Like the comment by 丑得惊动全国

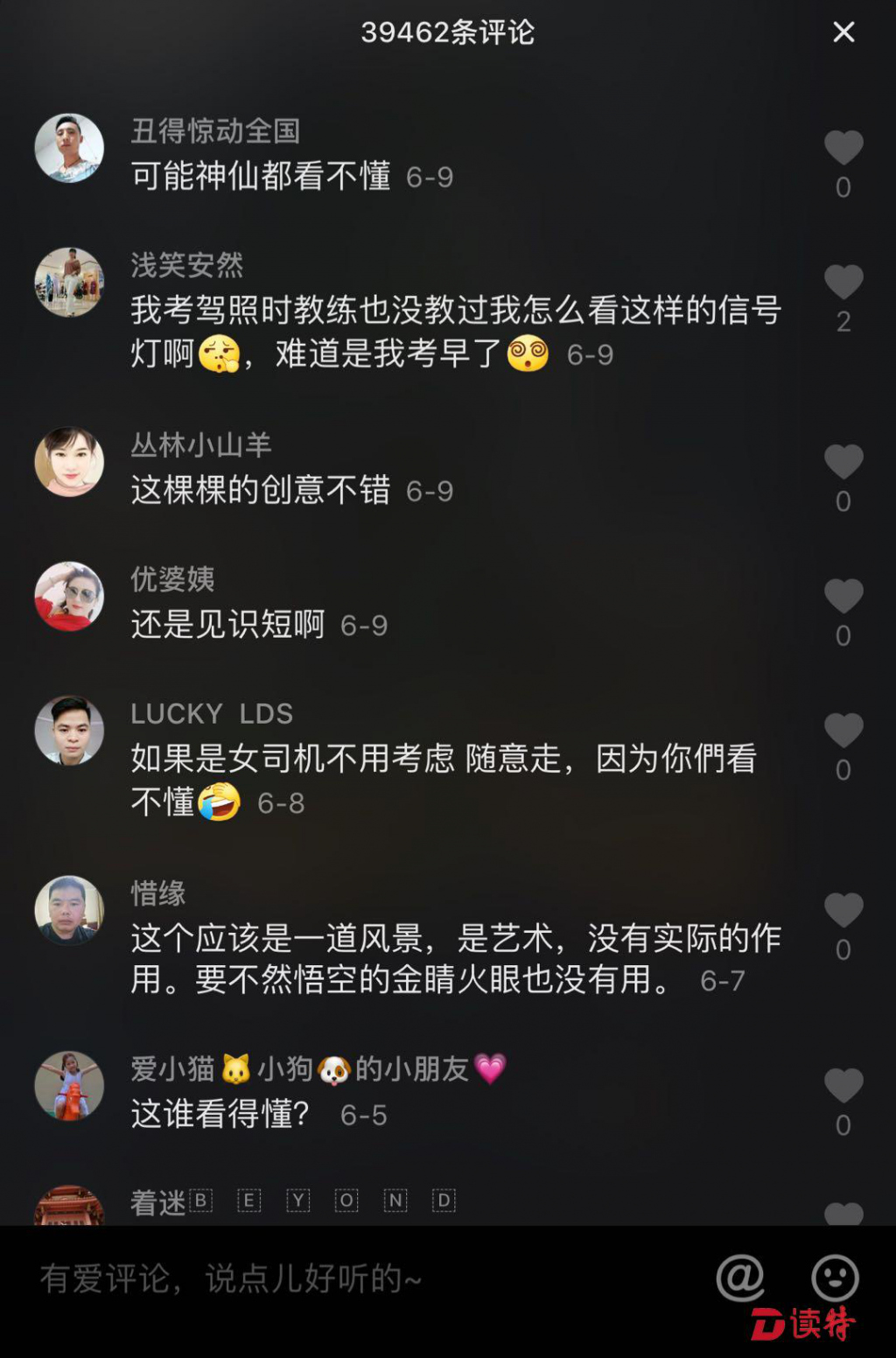pyautogui.click(x=843, y=148)
